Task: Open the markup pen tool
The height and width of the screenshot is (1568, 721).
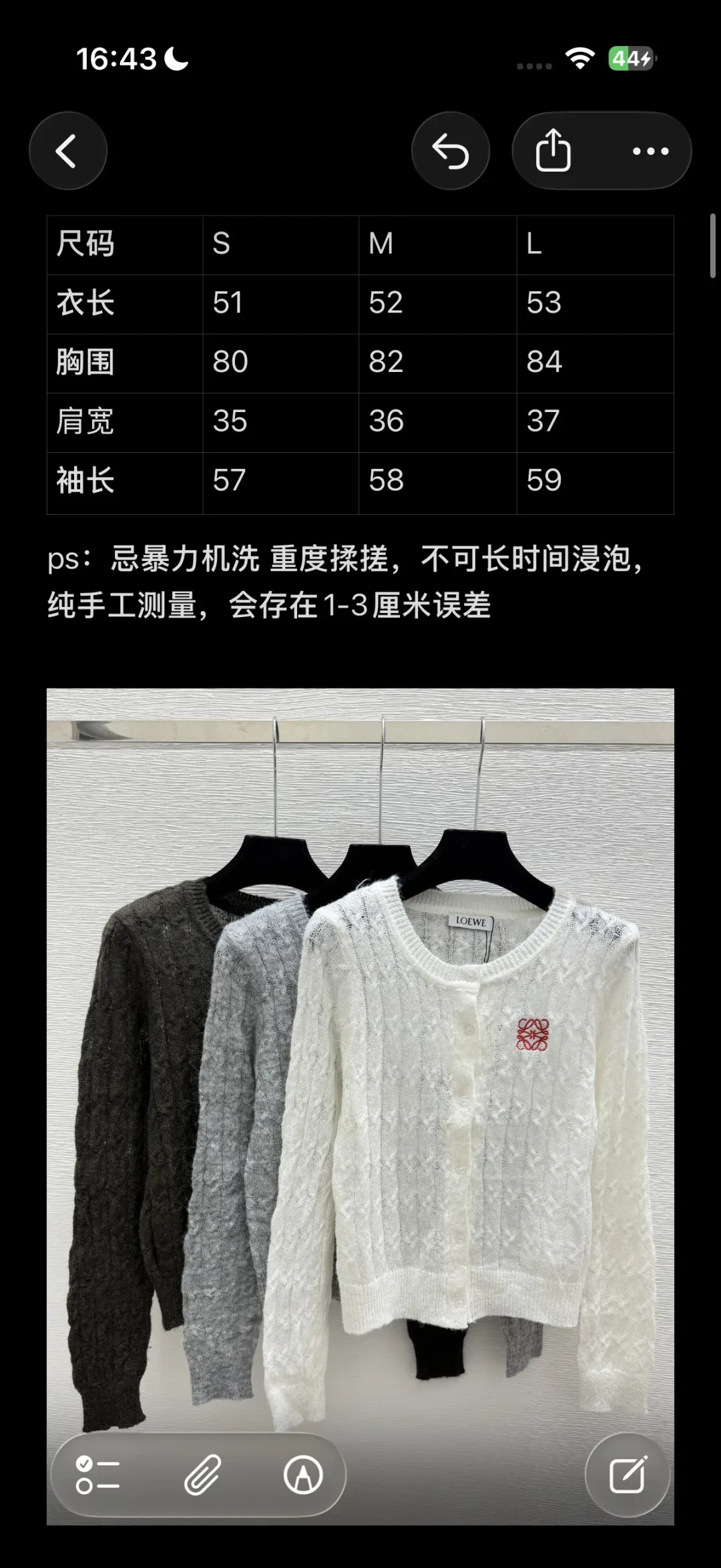Action: pos(303,1475)
